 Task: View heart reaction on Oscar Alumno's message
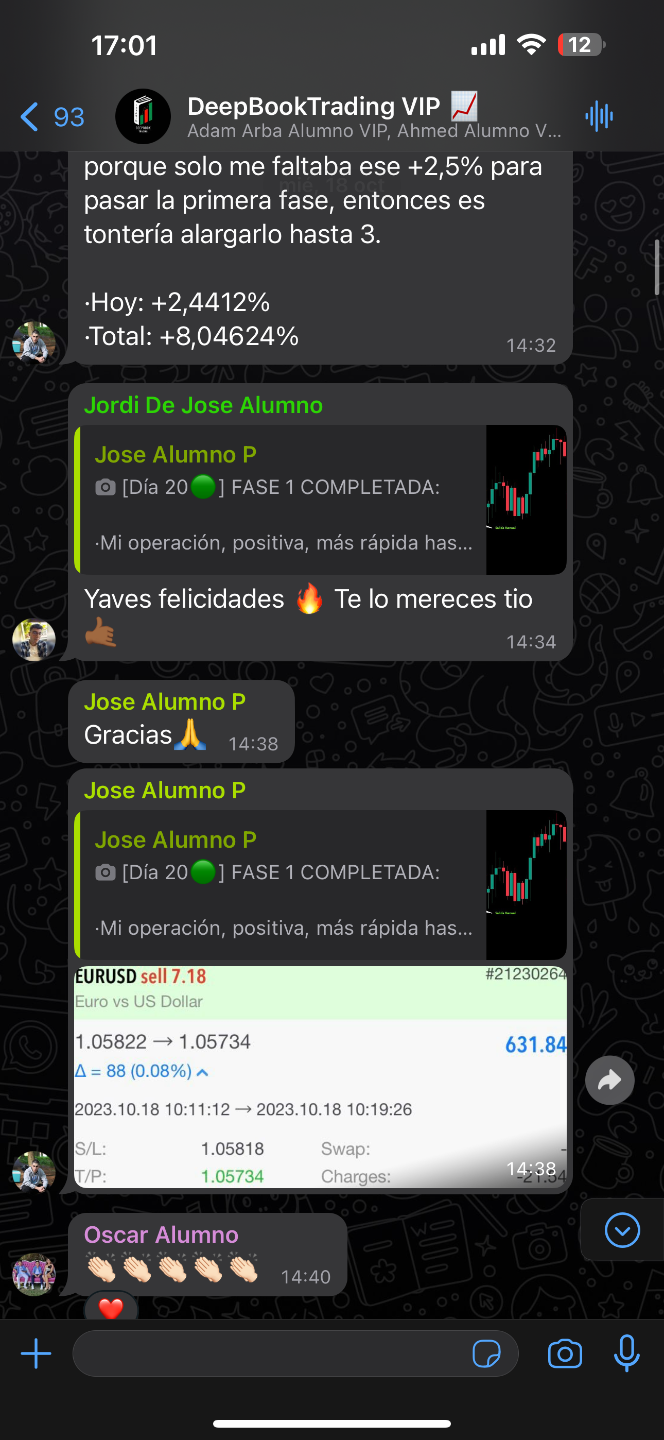tap(110, 1307)
